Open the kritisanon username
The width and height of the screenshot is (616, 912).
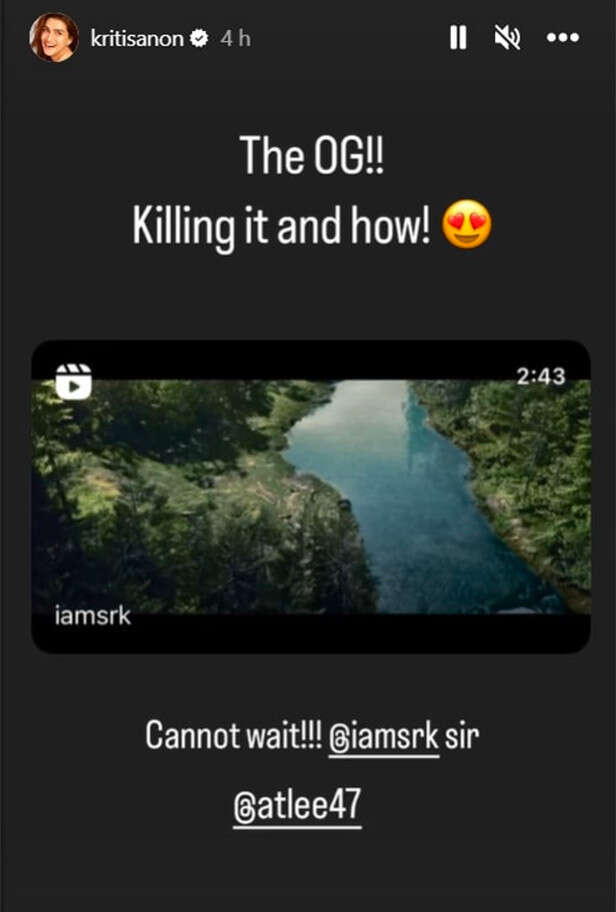click(x=138, y=39)
